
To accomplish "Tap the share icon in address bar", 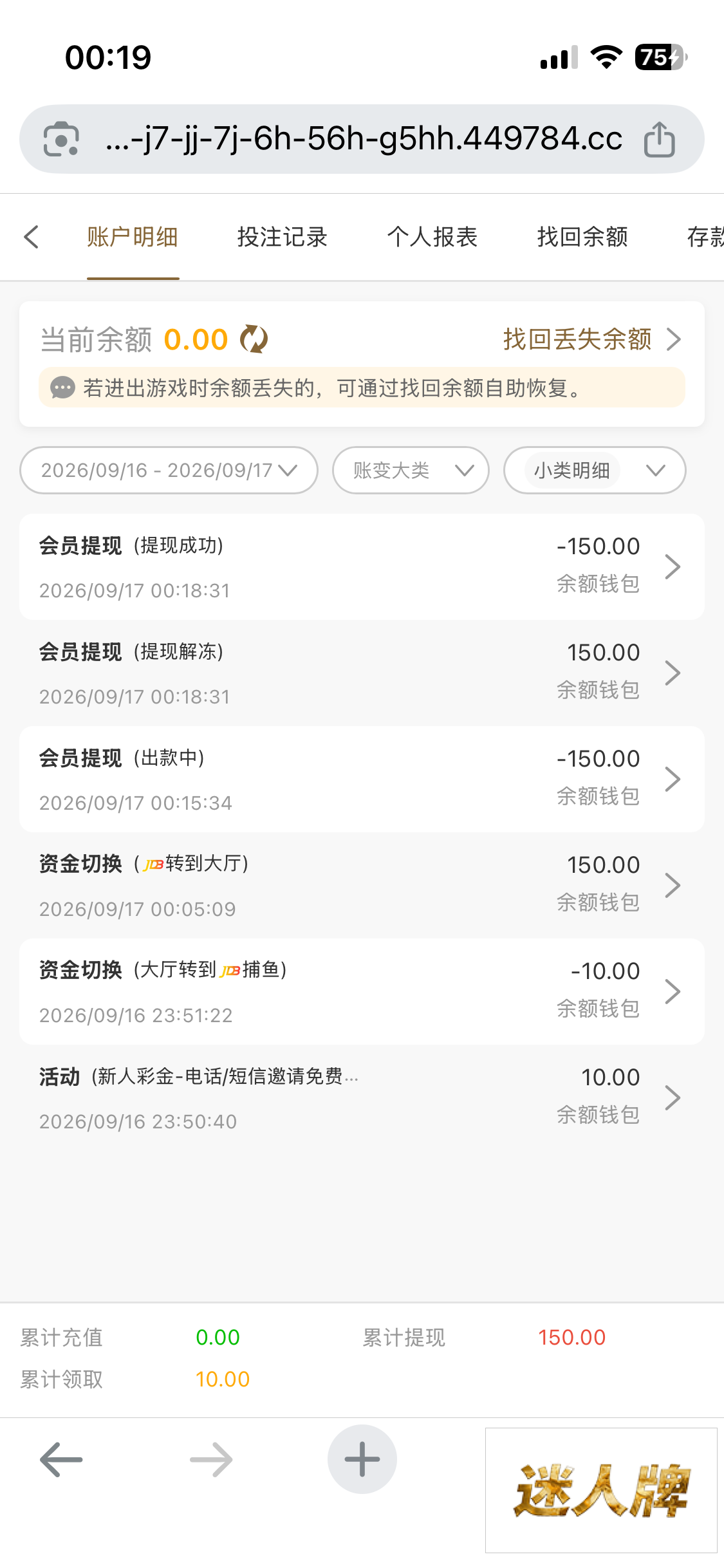I will [x=660, y=139].
